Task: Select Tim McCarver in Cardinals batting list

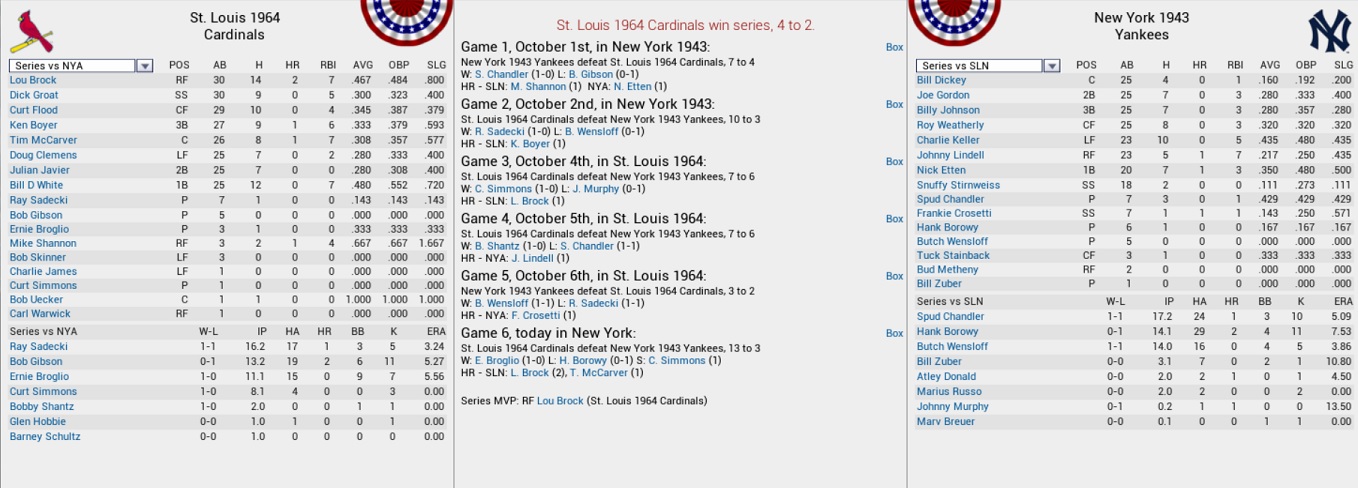Action: coord(43,141)
